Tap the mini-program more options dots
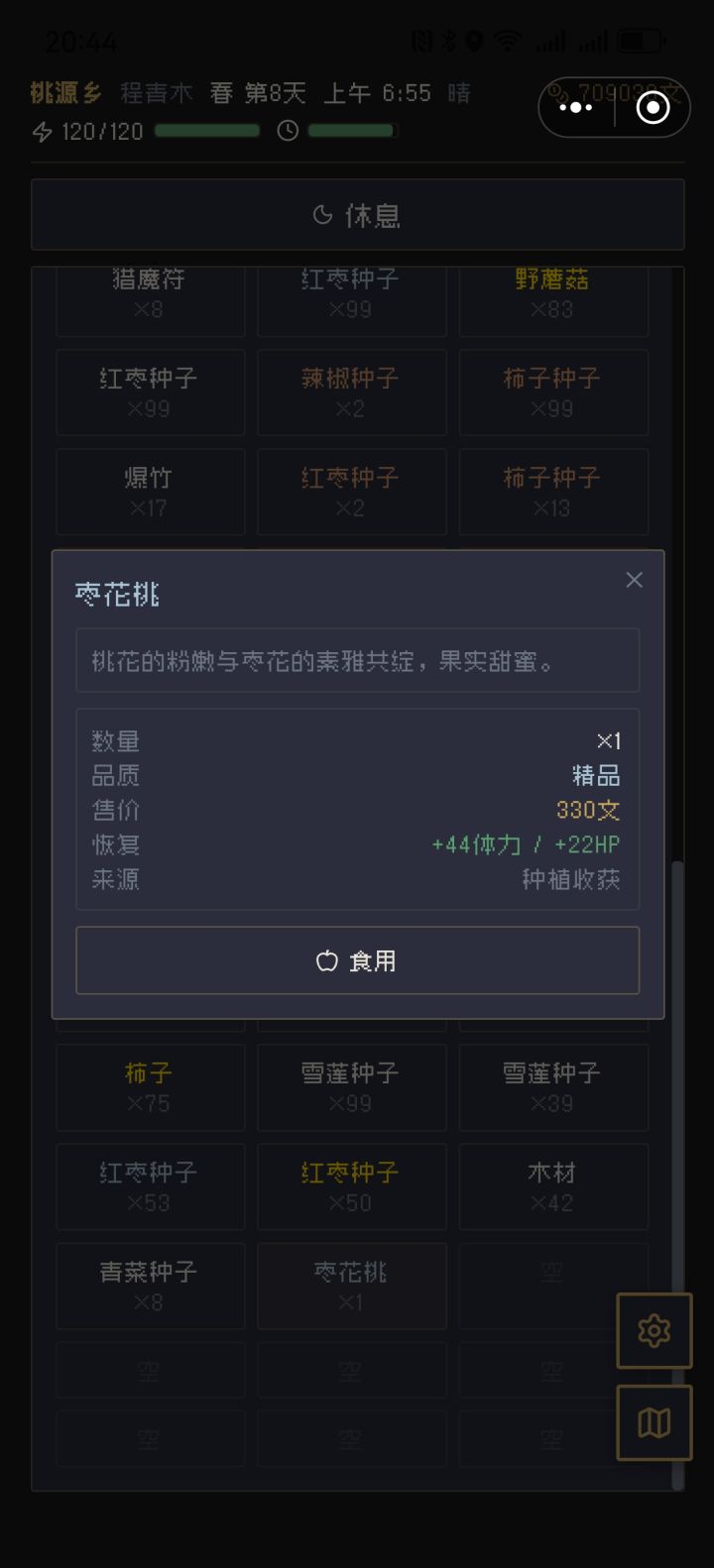Screen dimensions: 714x1568 [x=576, y=108]
